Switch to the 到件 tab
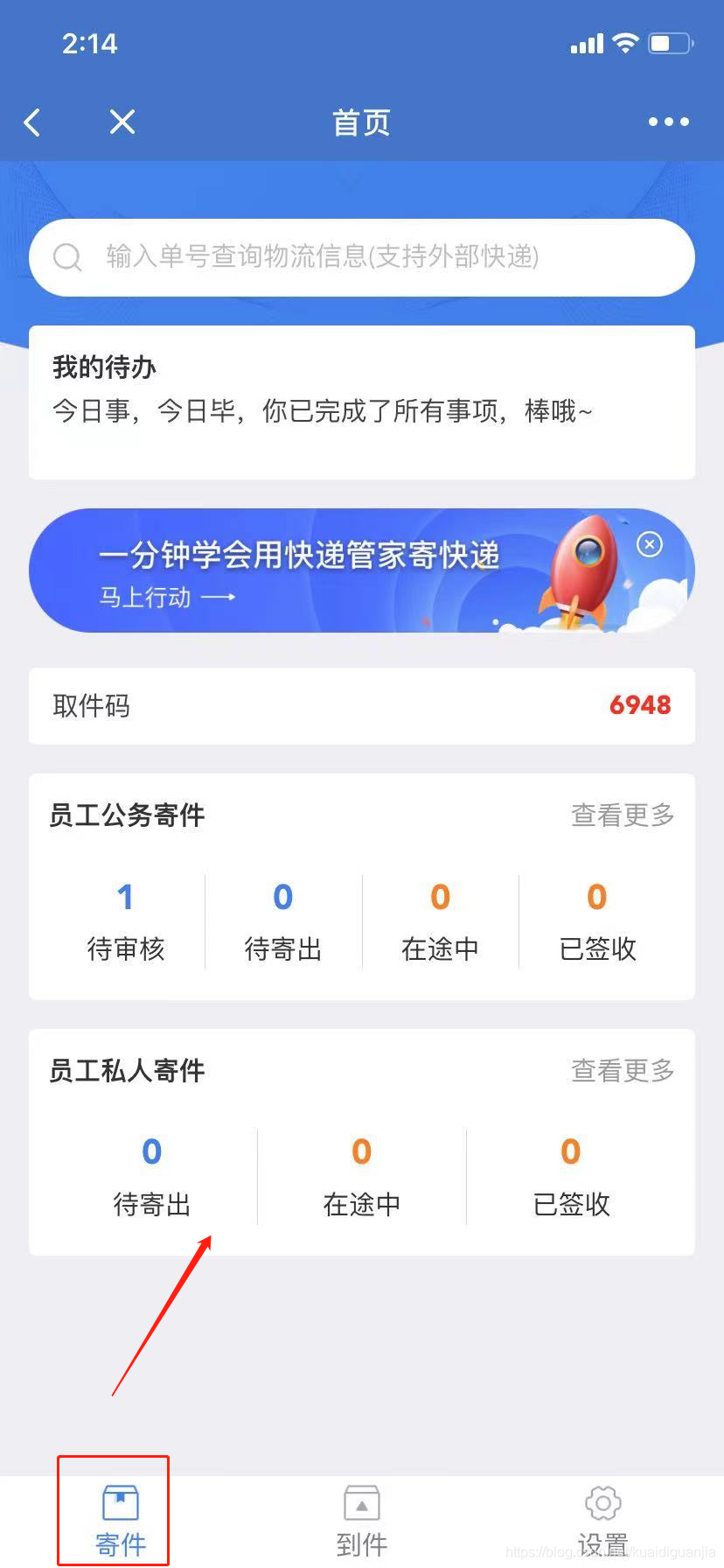The width and height of the screenshot is (724, 1568). click(362, 1521)
